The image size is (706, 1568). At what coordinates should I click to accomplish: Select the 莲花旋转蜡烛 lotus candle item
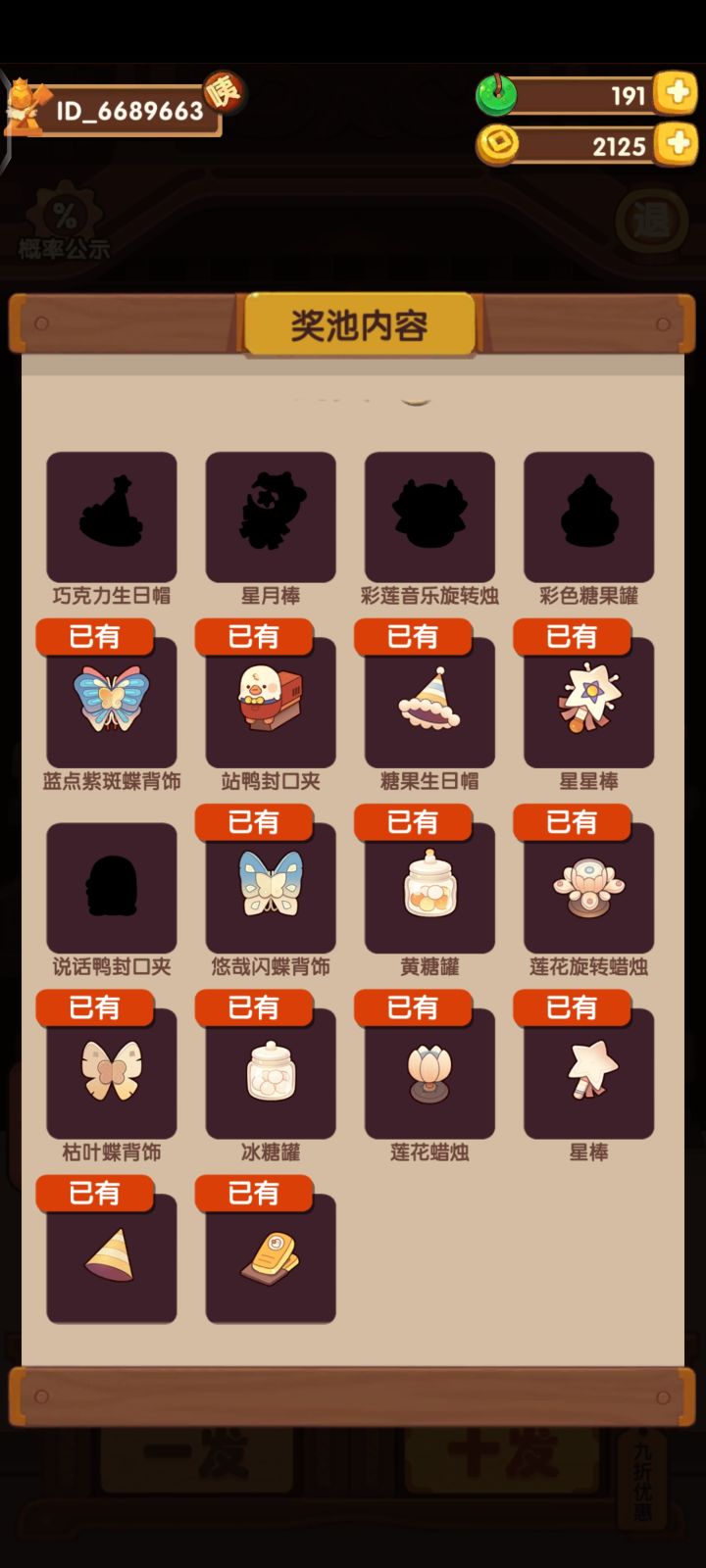pos(588,887)
